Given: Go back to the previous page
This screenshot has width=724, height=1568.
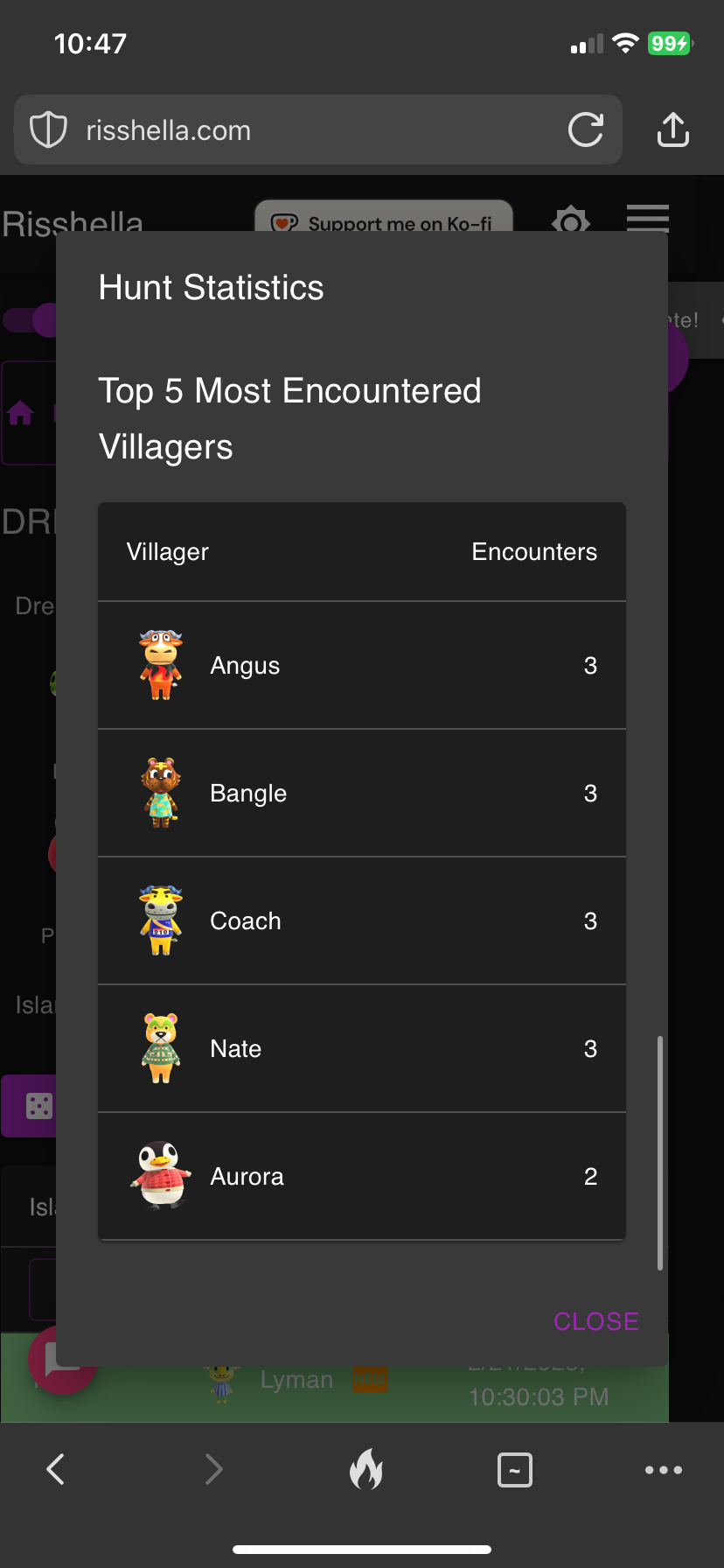Looking at the screenshot, I should (56, 1469).
